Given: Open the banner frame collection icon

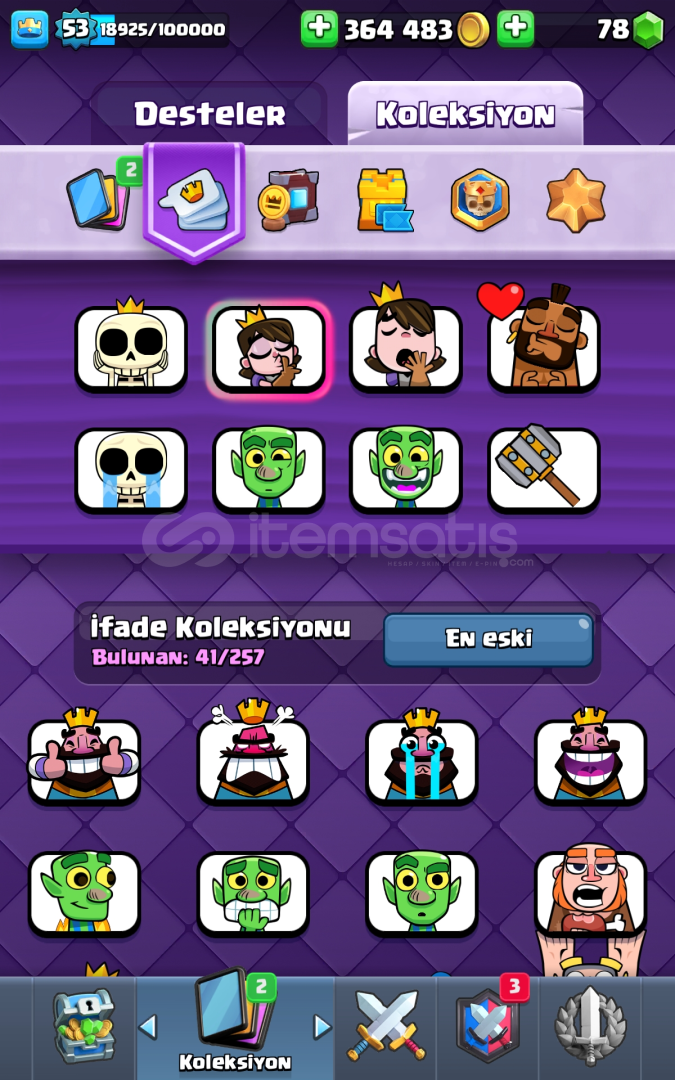Looking at the screenshot, I should pos(289,200).
